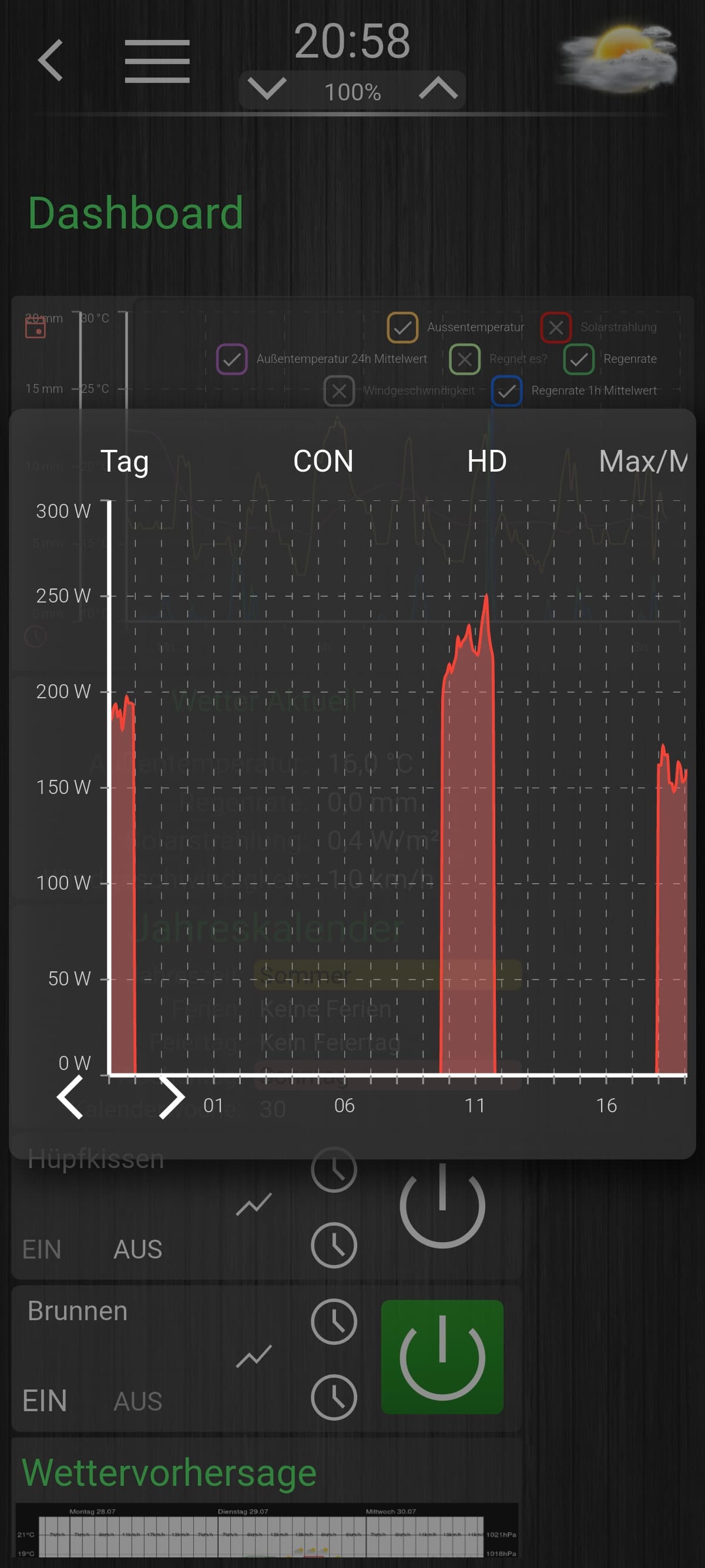This screenshot has height=1568, width=705.
Task: Decrease the zoom level below 100%
Action: point(267,89)
